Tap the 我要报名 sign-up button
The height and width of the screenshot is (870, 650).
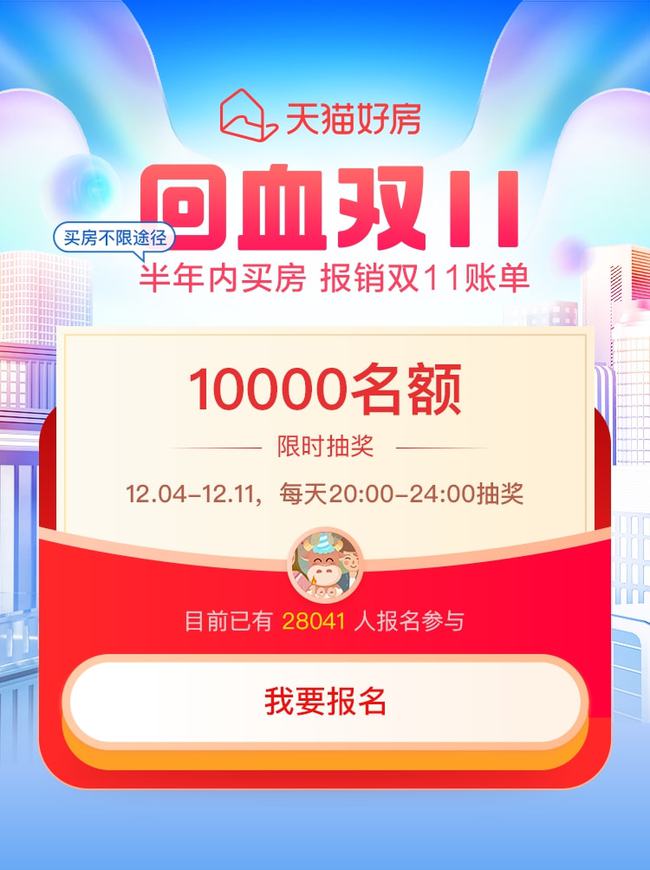click(x=325, y=701)
